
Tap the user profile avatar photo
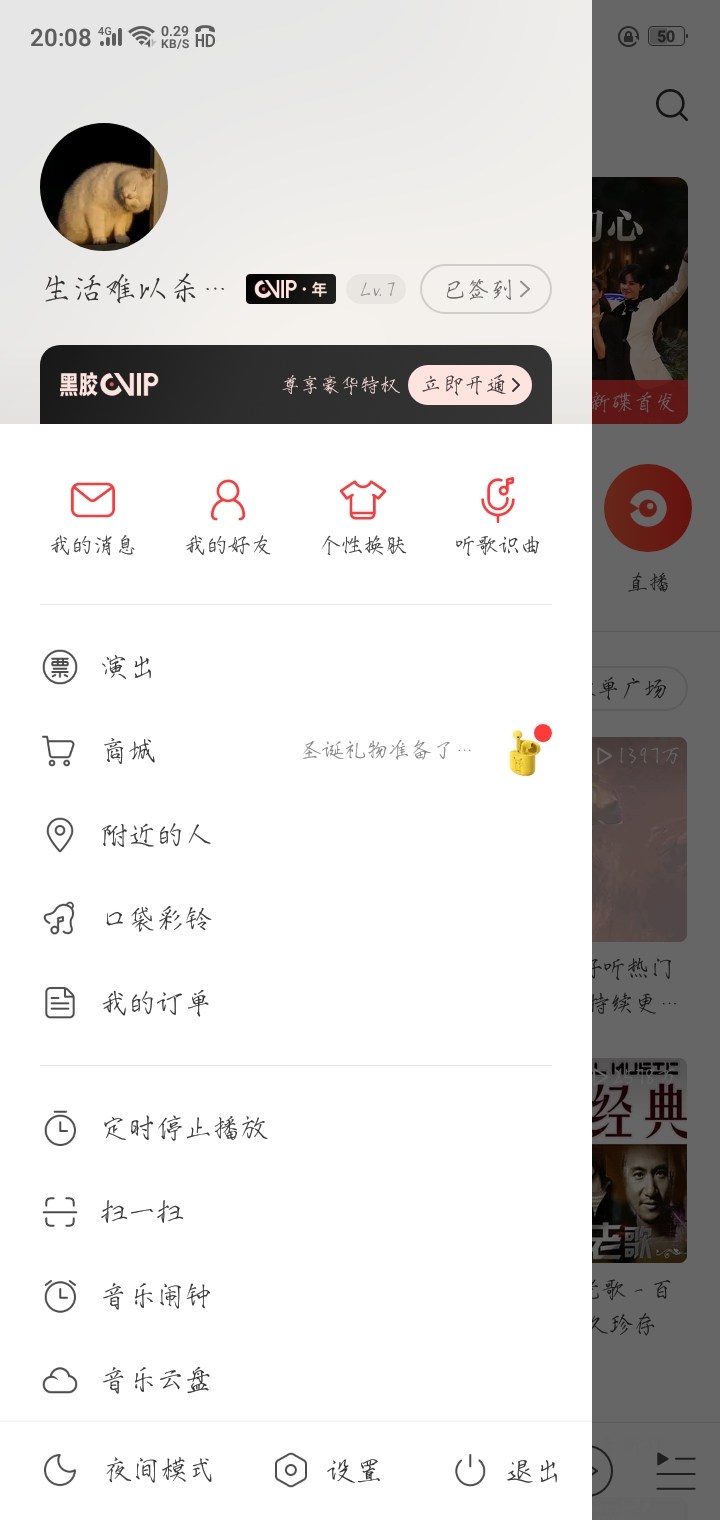tap(104, 186)
